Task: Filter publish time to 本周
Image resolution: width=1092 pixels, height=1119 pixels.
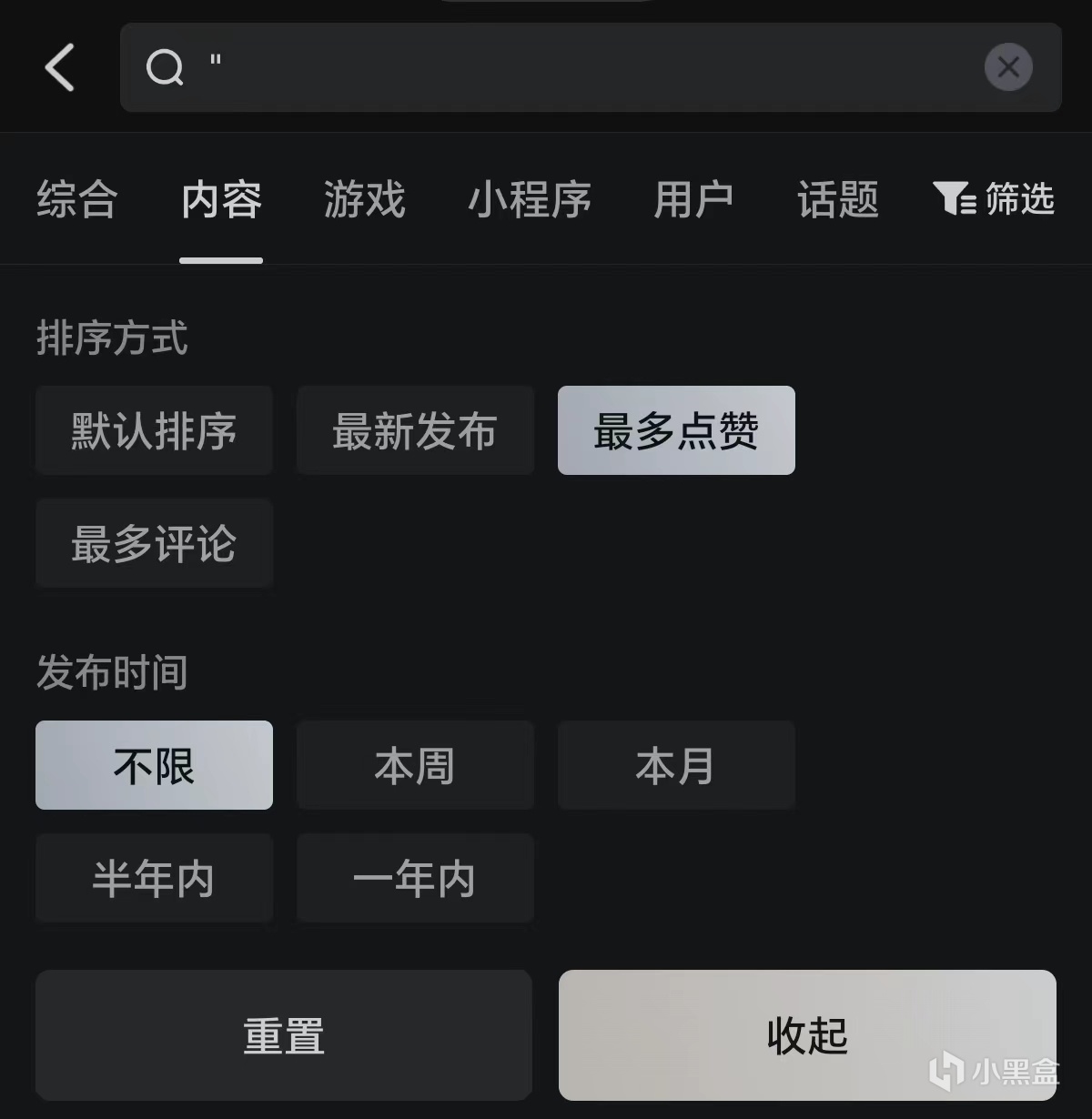Action: tap(415, 765)
